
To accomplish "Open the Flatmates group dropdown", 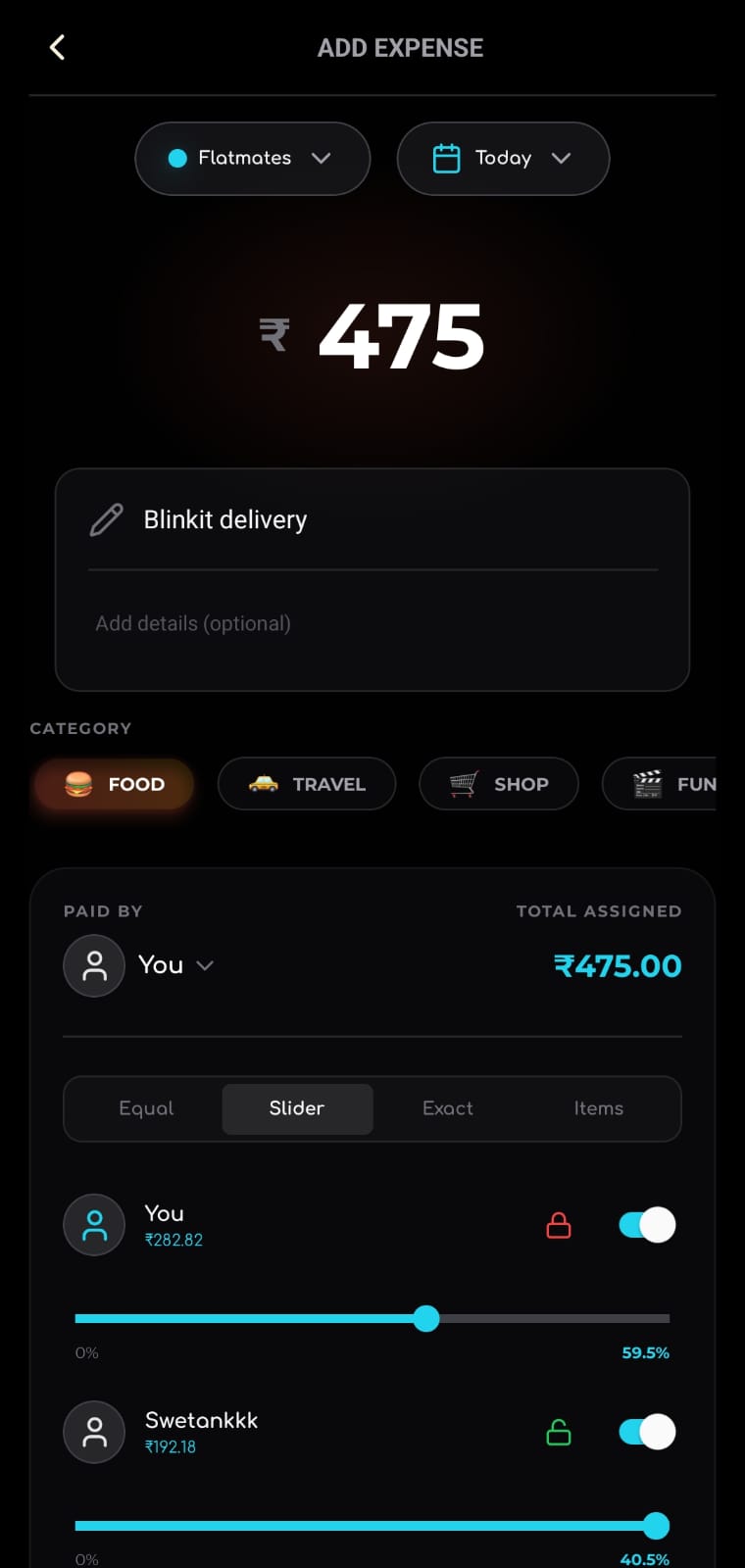I will point(252,158).
